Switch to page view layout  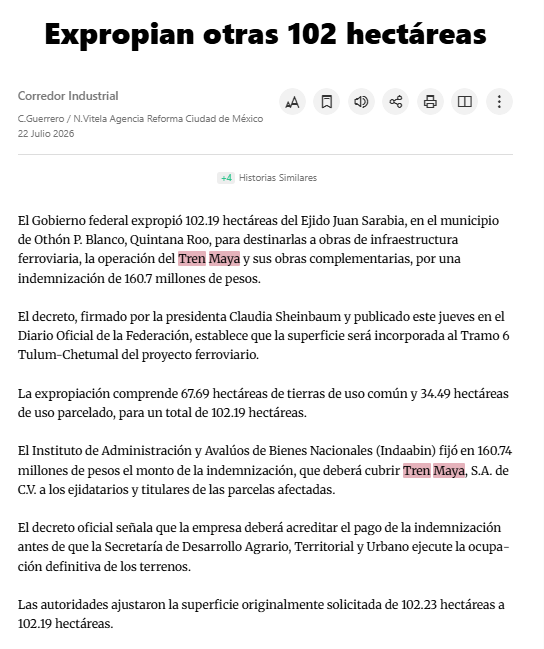[x=465, y=101]
